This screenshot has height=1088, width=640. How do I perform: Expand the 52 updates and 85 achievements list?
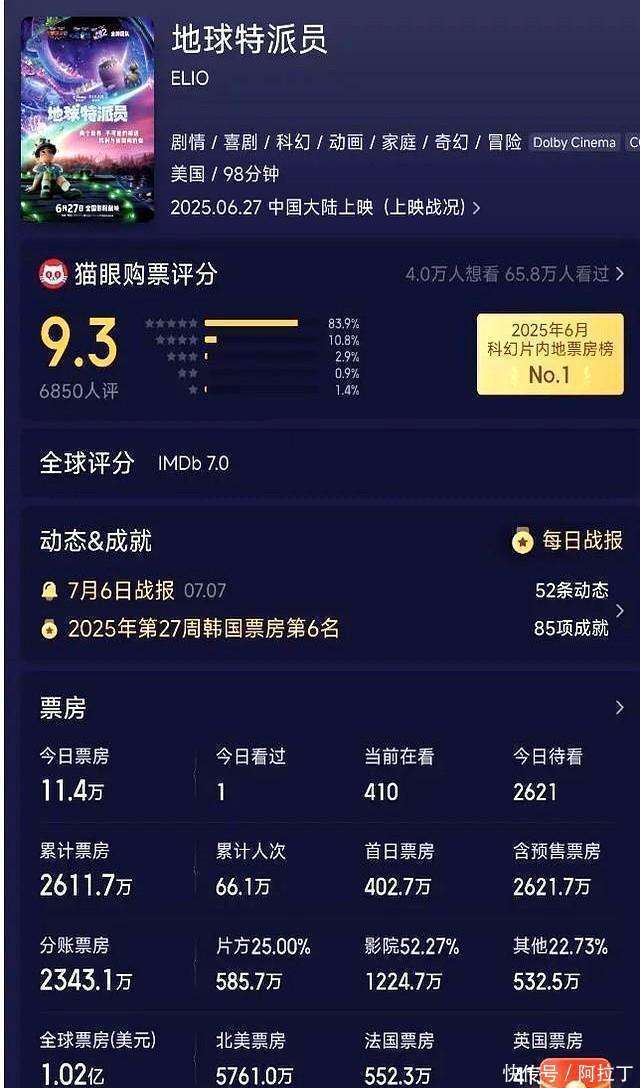[x=619, y=609]
